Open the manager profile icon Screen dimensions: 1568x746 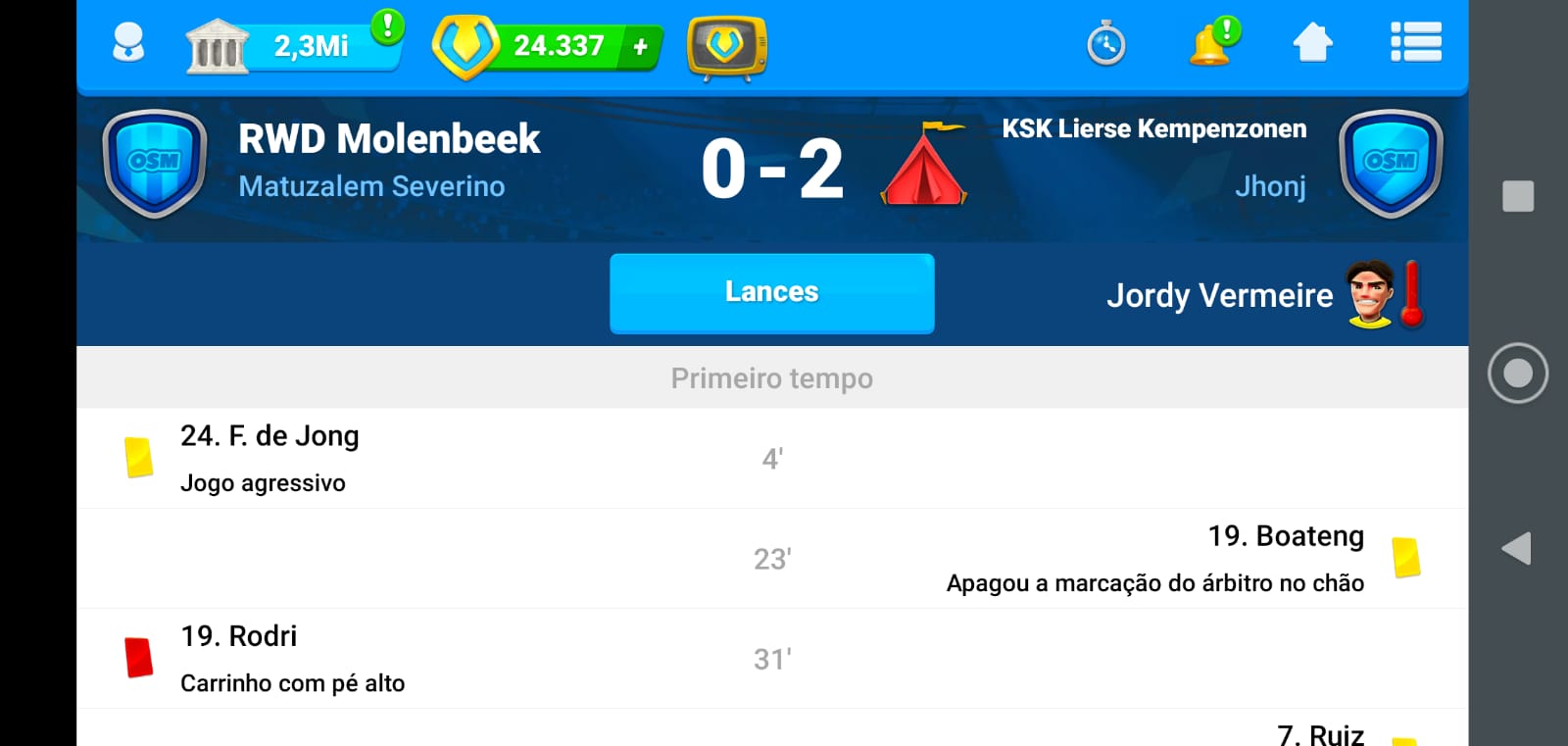[x=128, y=43]
